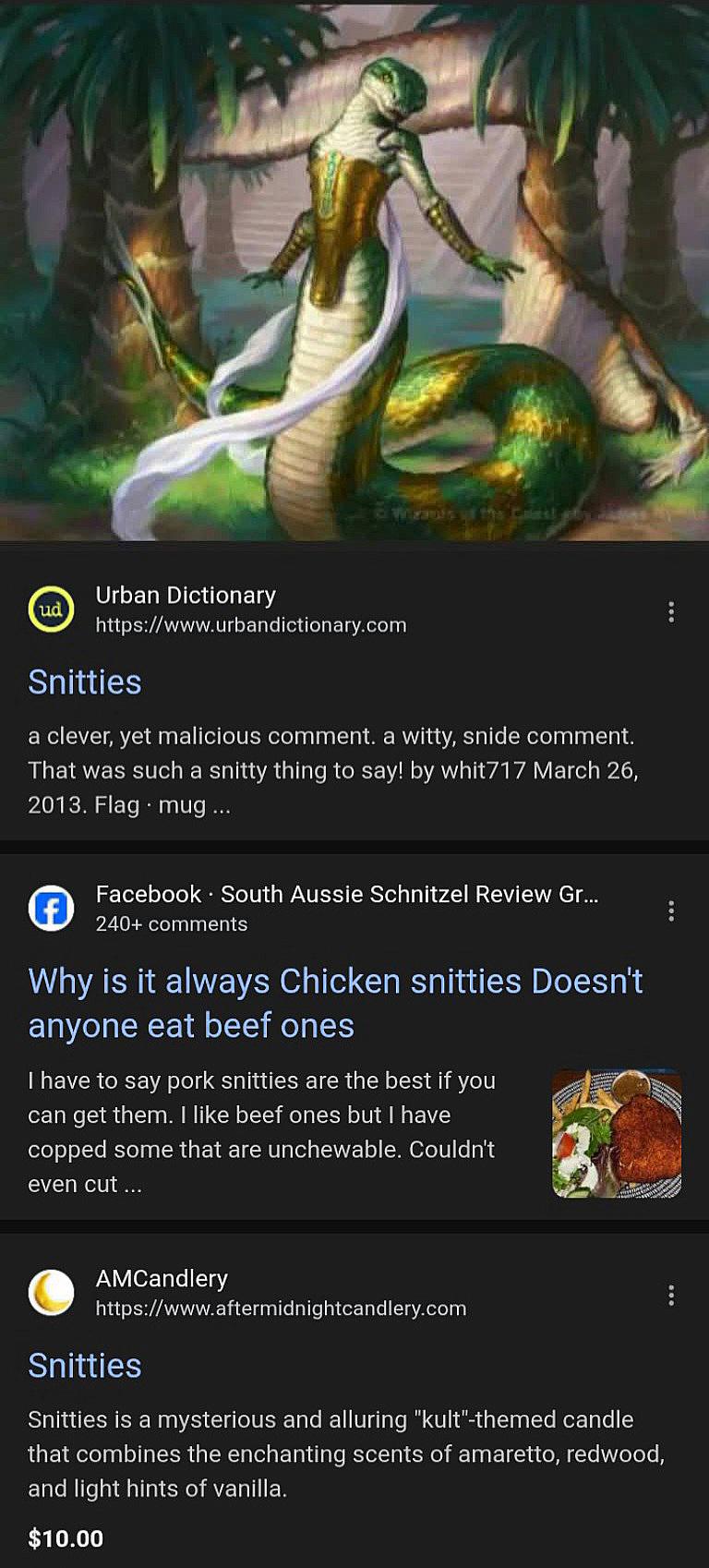Open the Urban Dictionary Snitties result
709x1568 pixels.
tap(85, 682)
